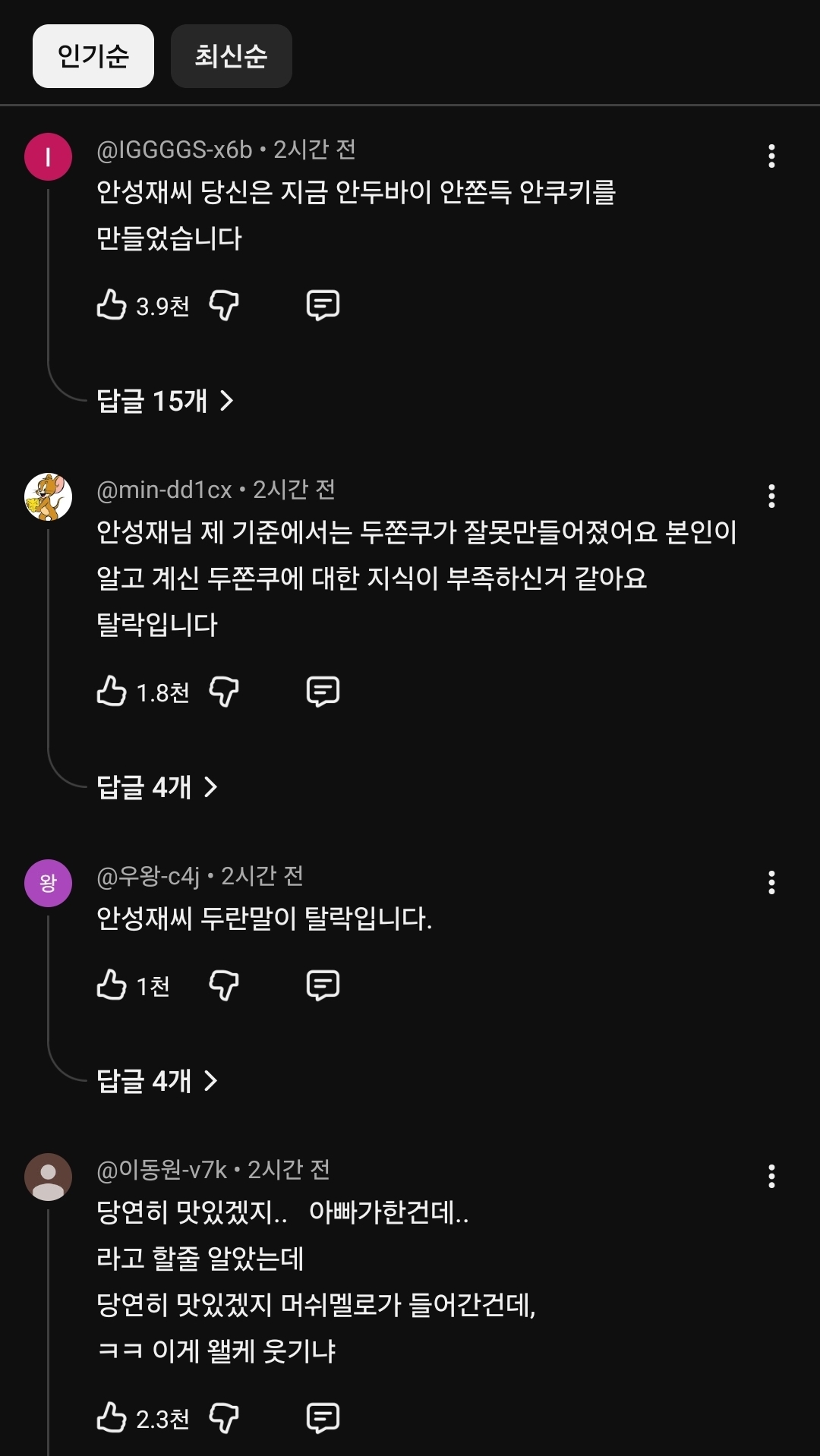Open overflow menu for @이동원-v7k's comment
This screenshot has width=820, height=1456.
pos(771,1177)
